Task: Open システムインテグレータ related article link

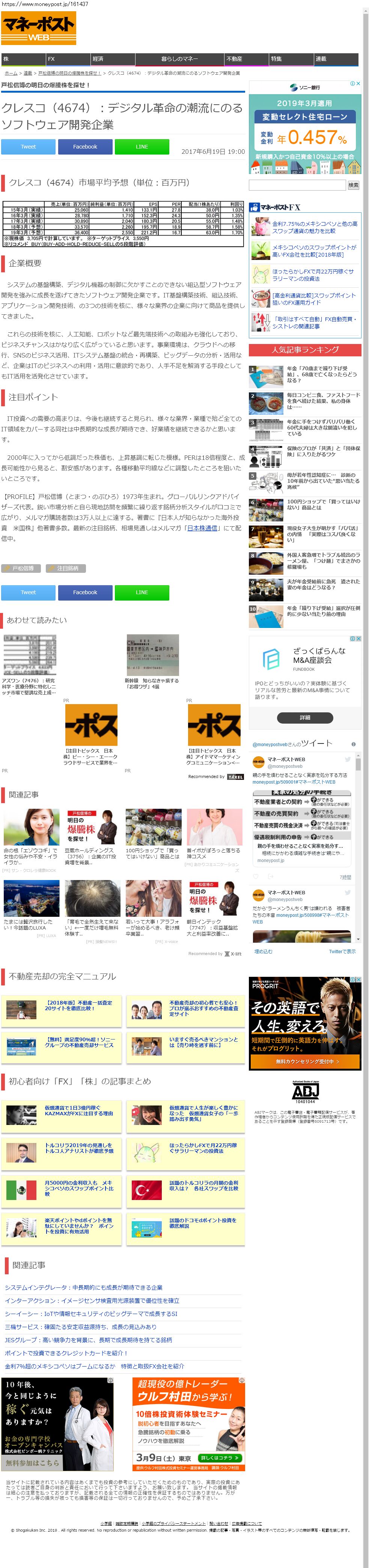Action: tap(84, 1287)
